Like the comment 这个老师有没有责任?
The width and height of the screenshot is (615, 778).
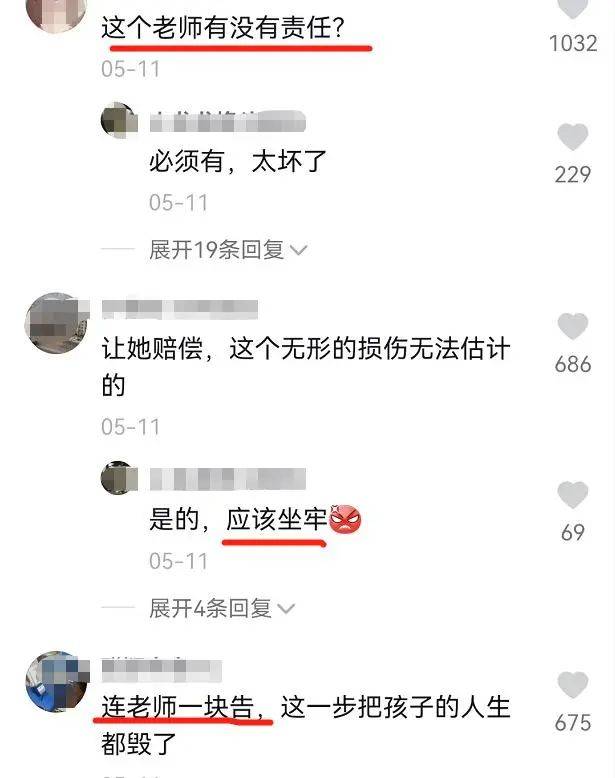(x=572, y=10)
